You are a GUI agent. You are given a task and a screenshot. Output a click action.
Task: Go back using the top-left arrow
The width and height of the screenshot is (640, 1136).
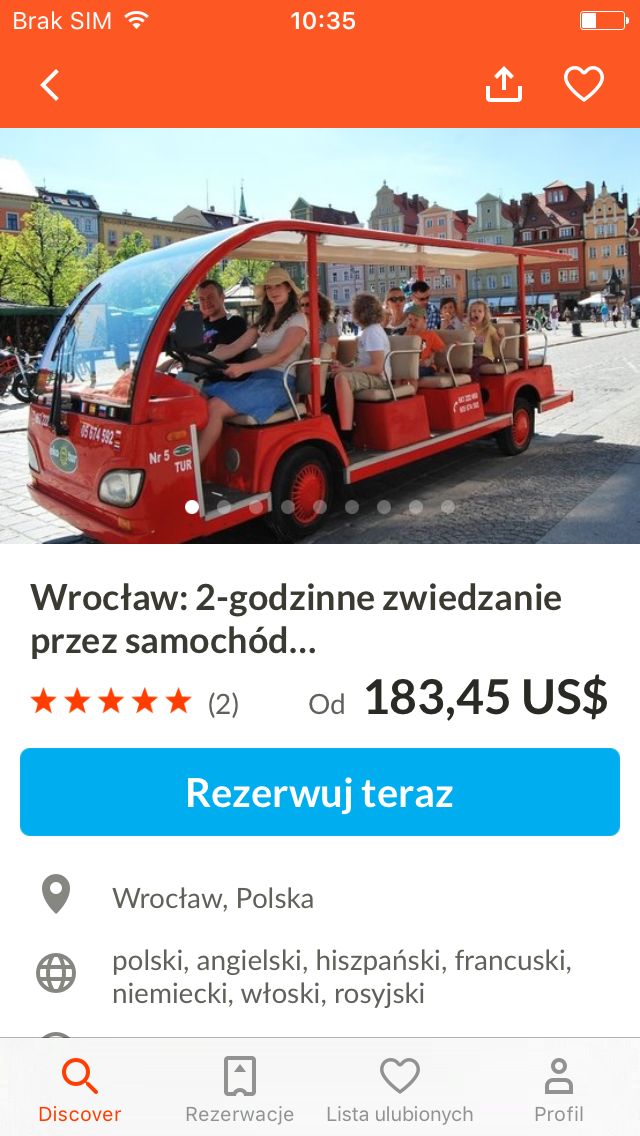[49, 85]
